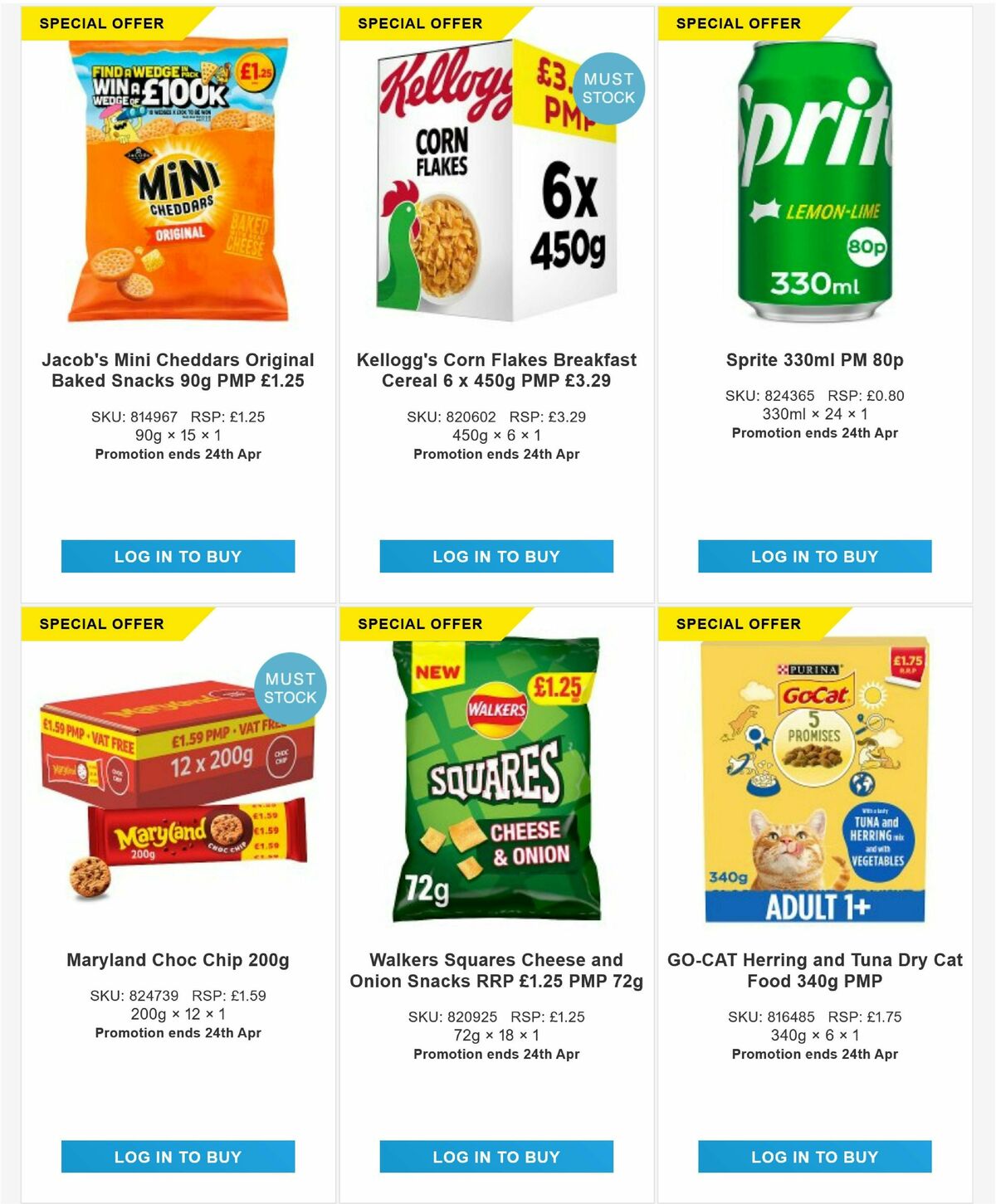Image resolution: width=996 pixels, height=1204 pixels.
Task: Click the MUST STOCK badge on Kellogg's Corn Flakes
Action: click(610, 87)
